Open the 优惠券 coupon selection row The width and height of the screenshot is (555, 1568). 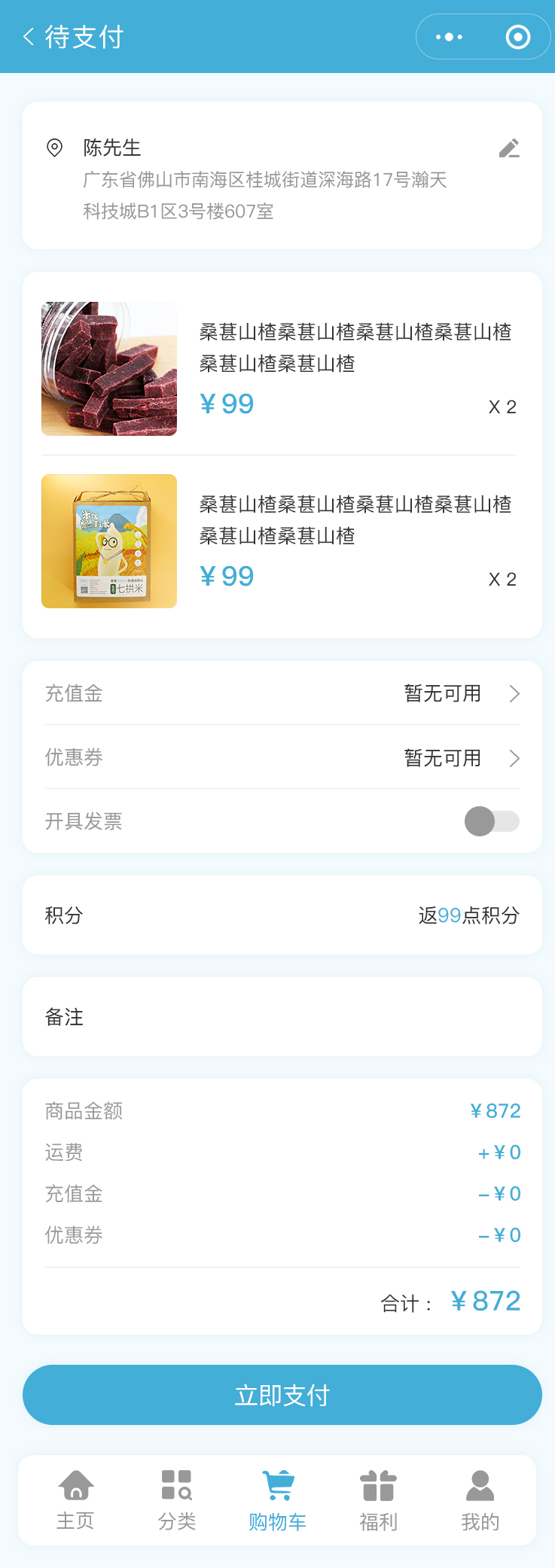pyautogui.click(x=282, y=757)
